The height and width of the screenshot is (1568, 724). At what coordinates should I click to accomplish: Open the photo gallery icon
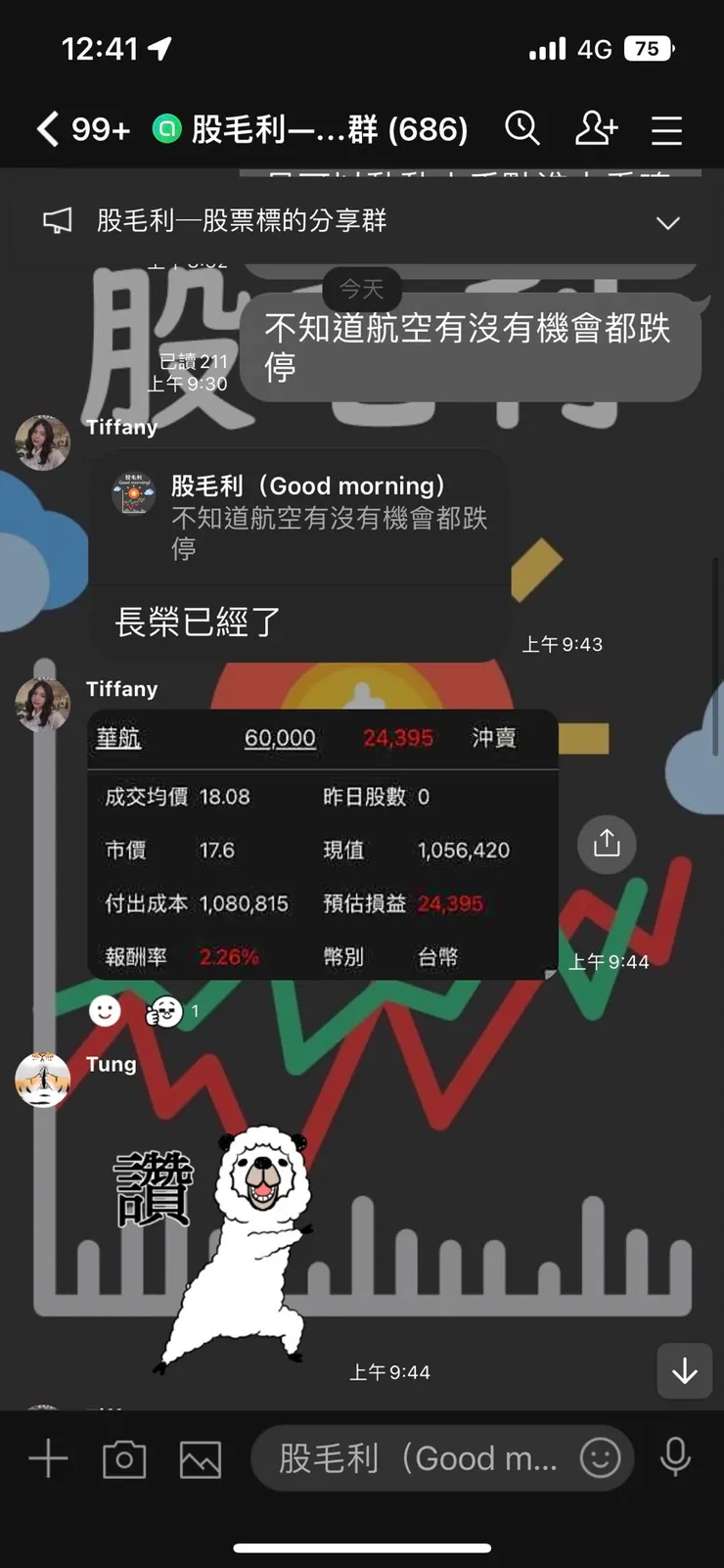pyautogui.click(x=199, y=1458)
